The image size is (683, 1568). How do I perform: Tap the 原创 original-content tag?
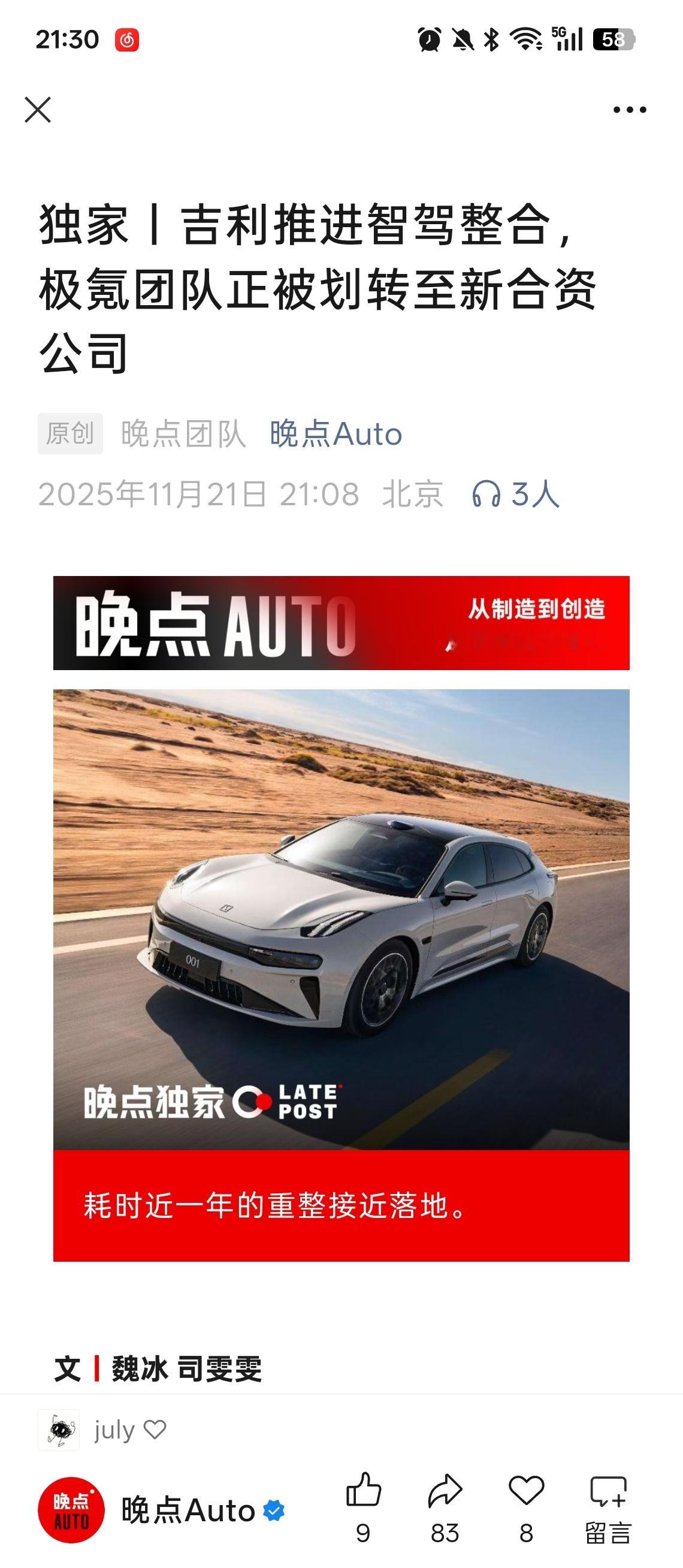pos(69,433)
